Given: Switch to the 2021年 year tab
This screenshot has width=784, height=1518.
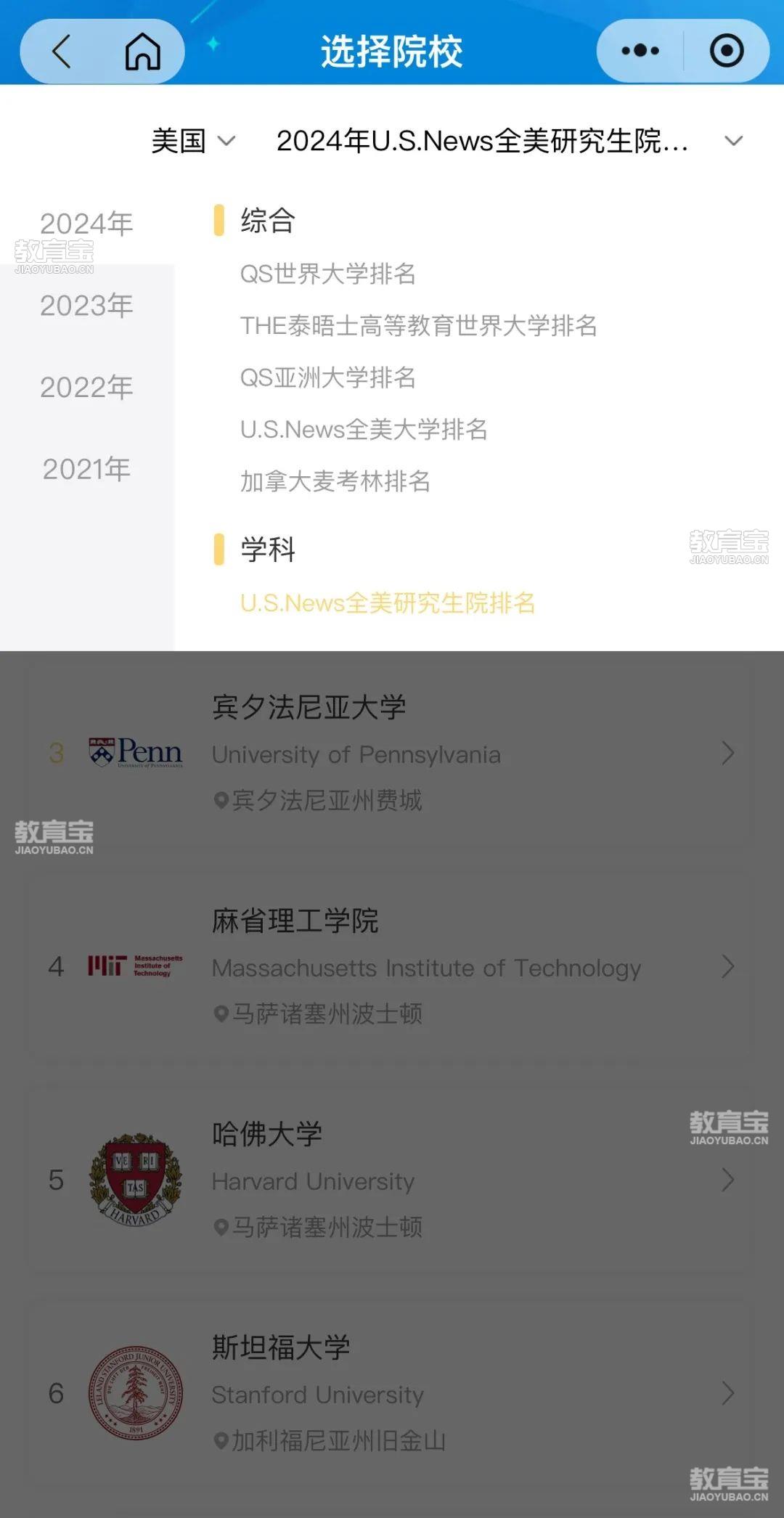Looking at the screenshot, I should pyautogui.click(x=87, y=469).
